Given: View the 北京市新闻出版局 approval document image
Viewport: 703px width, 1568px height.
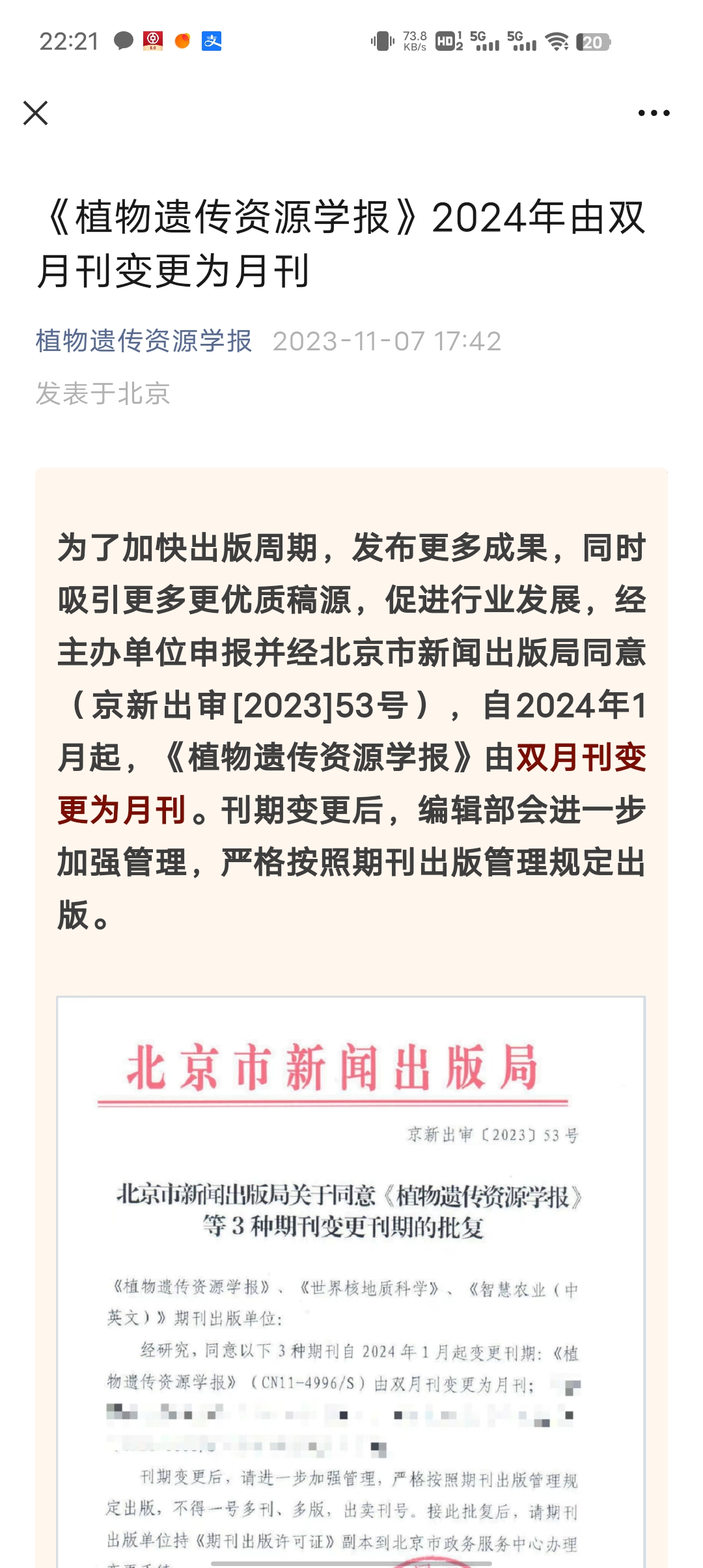Looking at the screenshot, I should tap(351, 1276).
